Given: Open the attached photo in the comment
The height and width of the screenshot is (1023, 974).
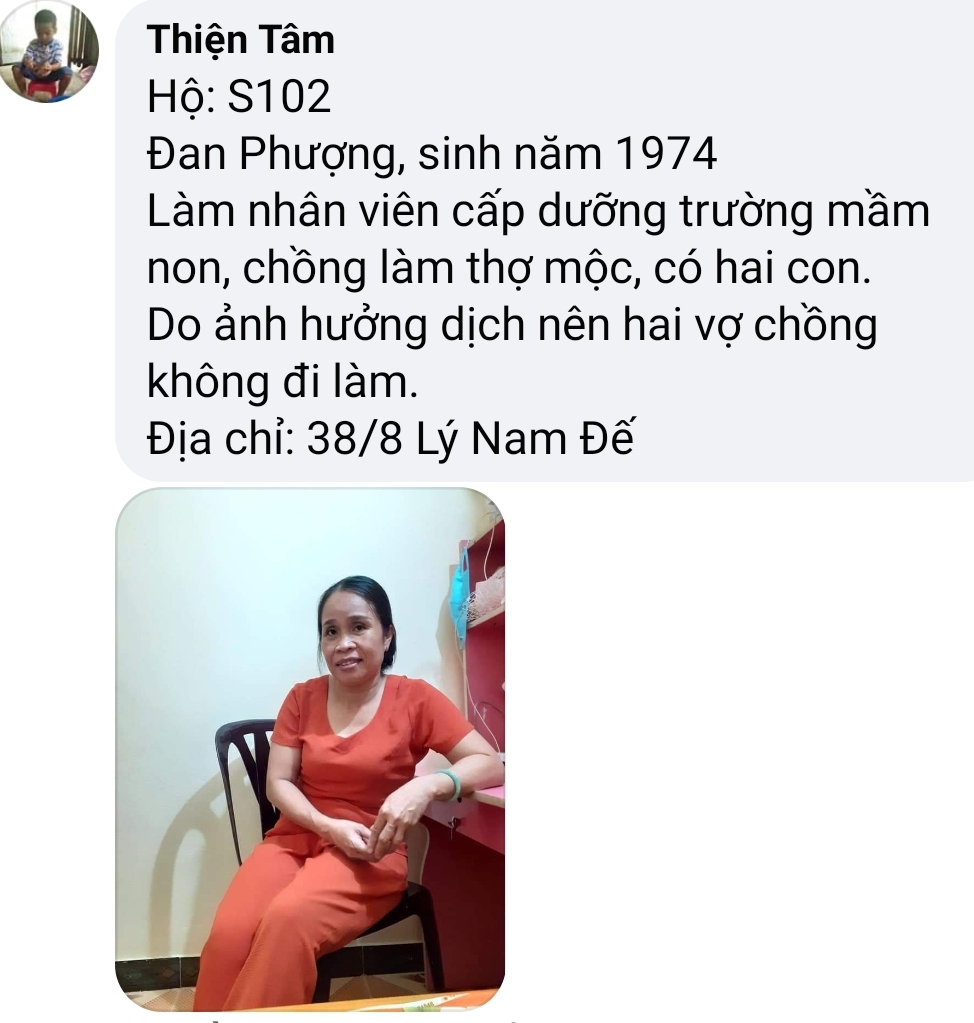Looking at the screenshot, I should click(x=310, y=748).
